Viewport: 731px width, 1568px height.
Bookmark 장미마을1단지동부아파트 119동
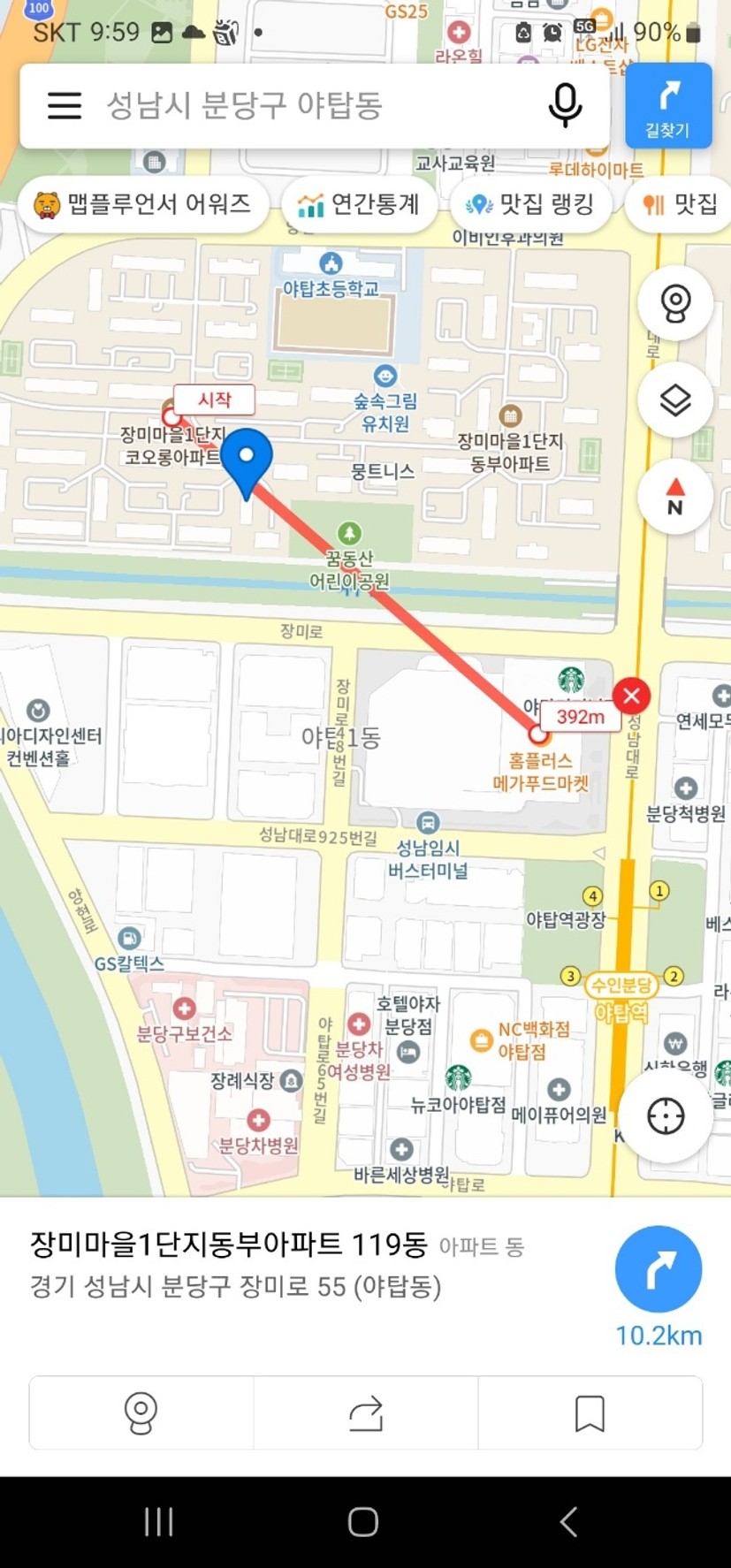[590, 1412]
